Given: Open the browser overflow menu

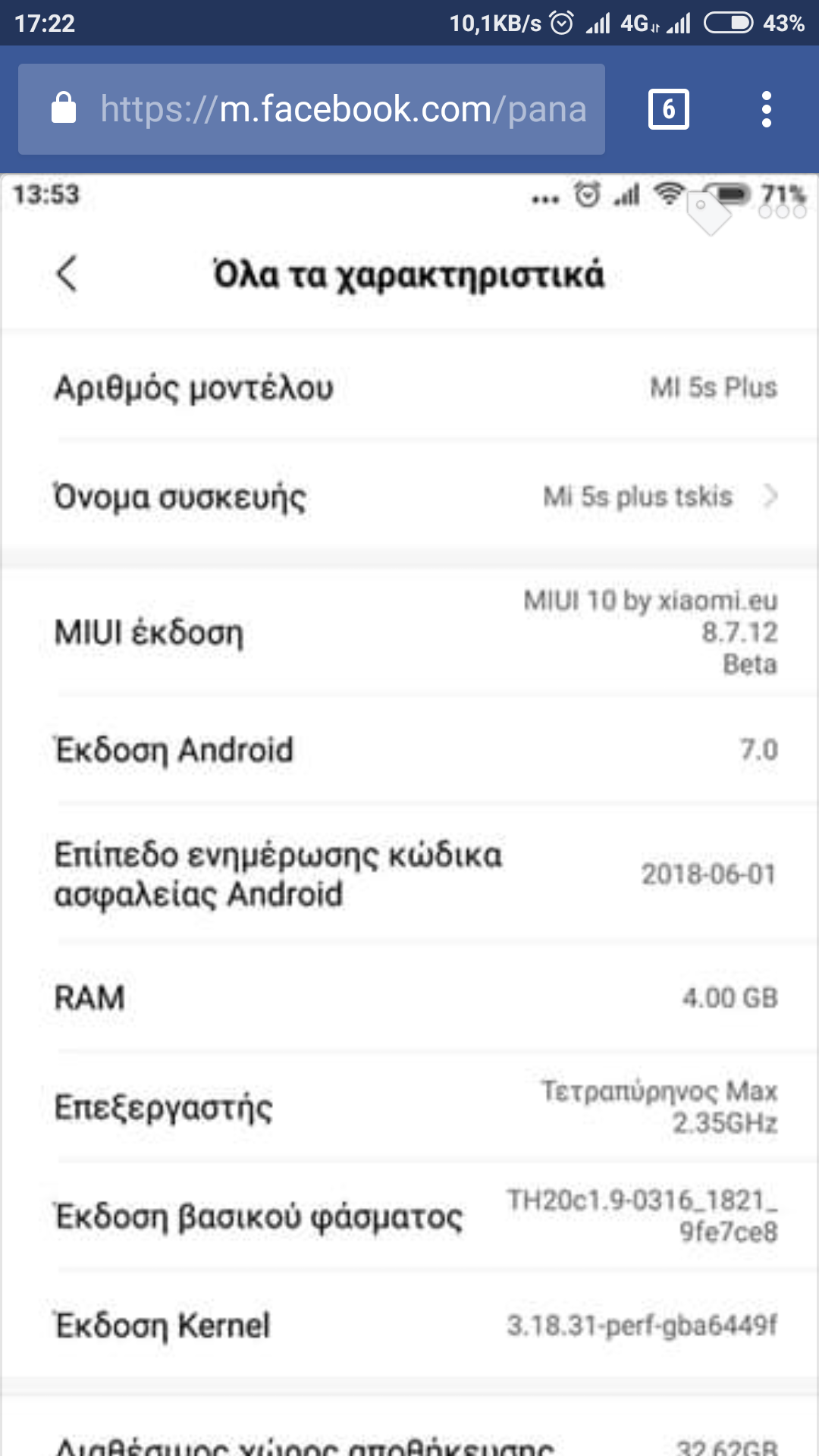Looking at the screenshot, I should point(767,109).
